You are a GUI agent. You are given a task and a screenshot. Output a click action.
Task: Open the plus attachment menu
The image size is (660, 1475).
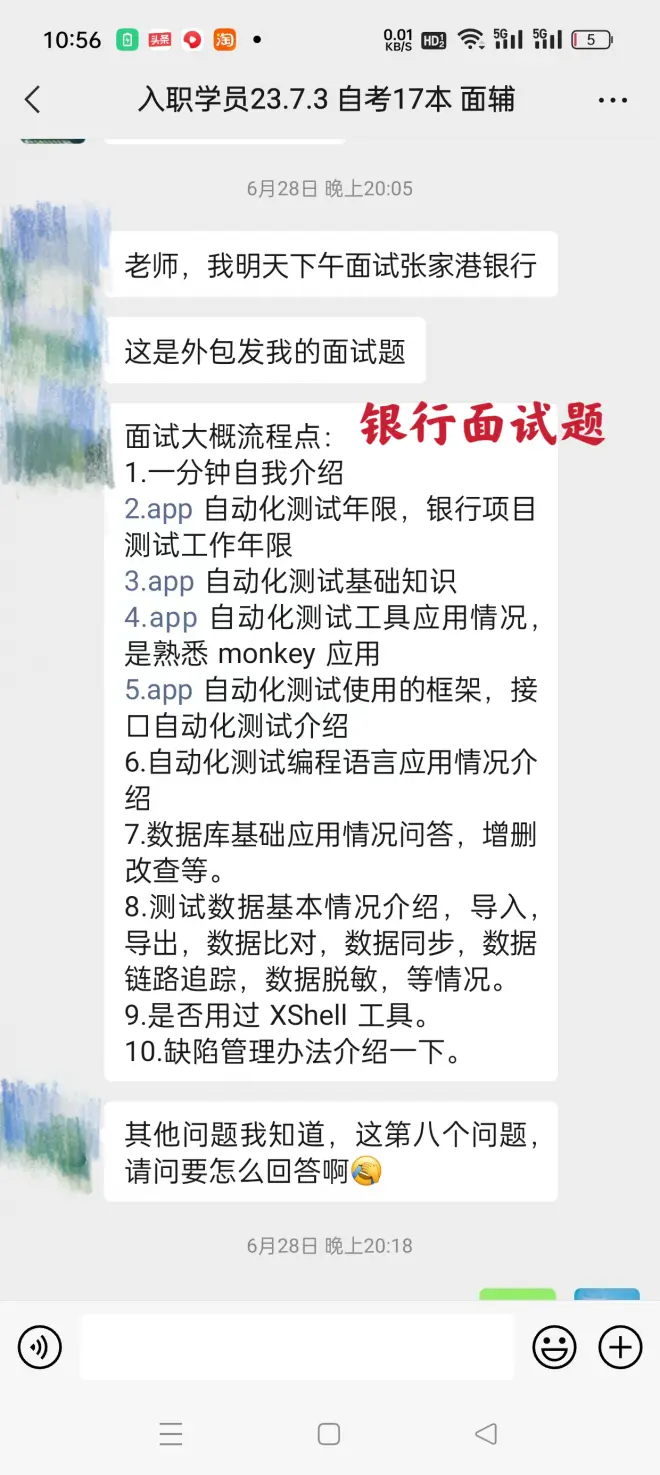(620, 1347)
